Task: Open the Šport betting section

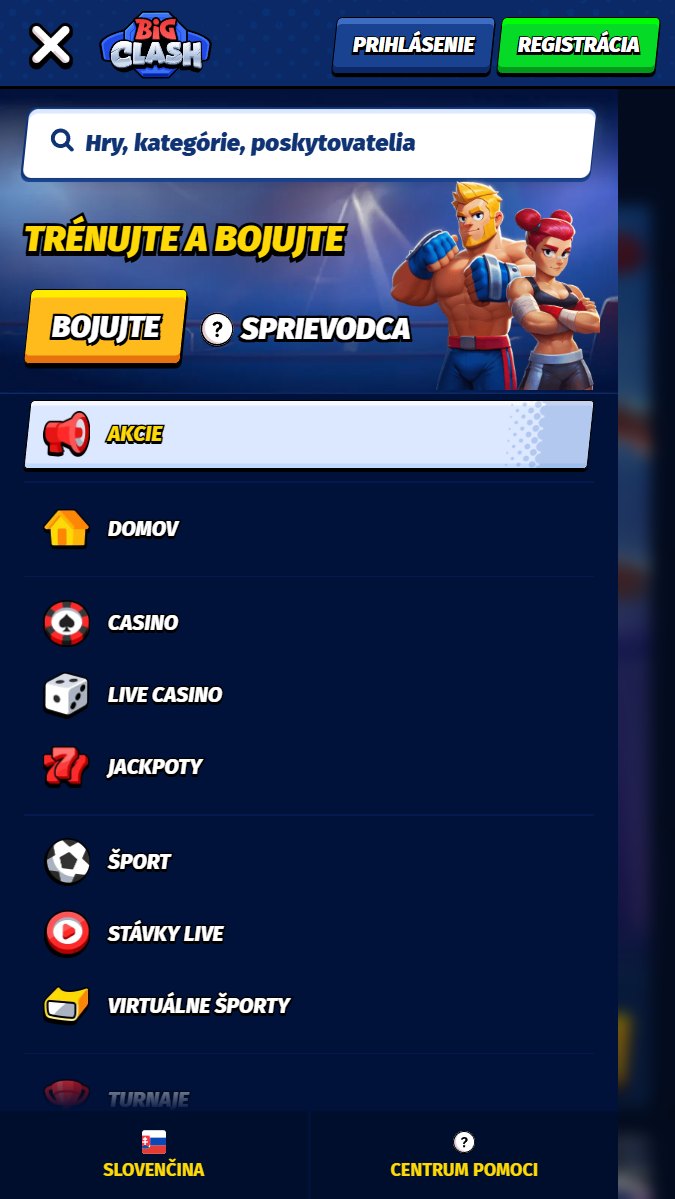Action: click(139, 861)
